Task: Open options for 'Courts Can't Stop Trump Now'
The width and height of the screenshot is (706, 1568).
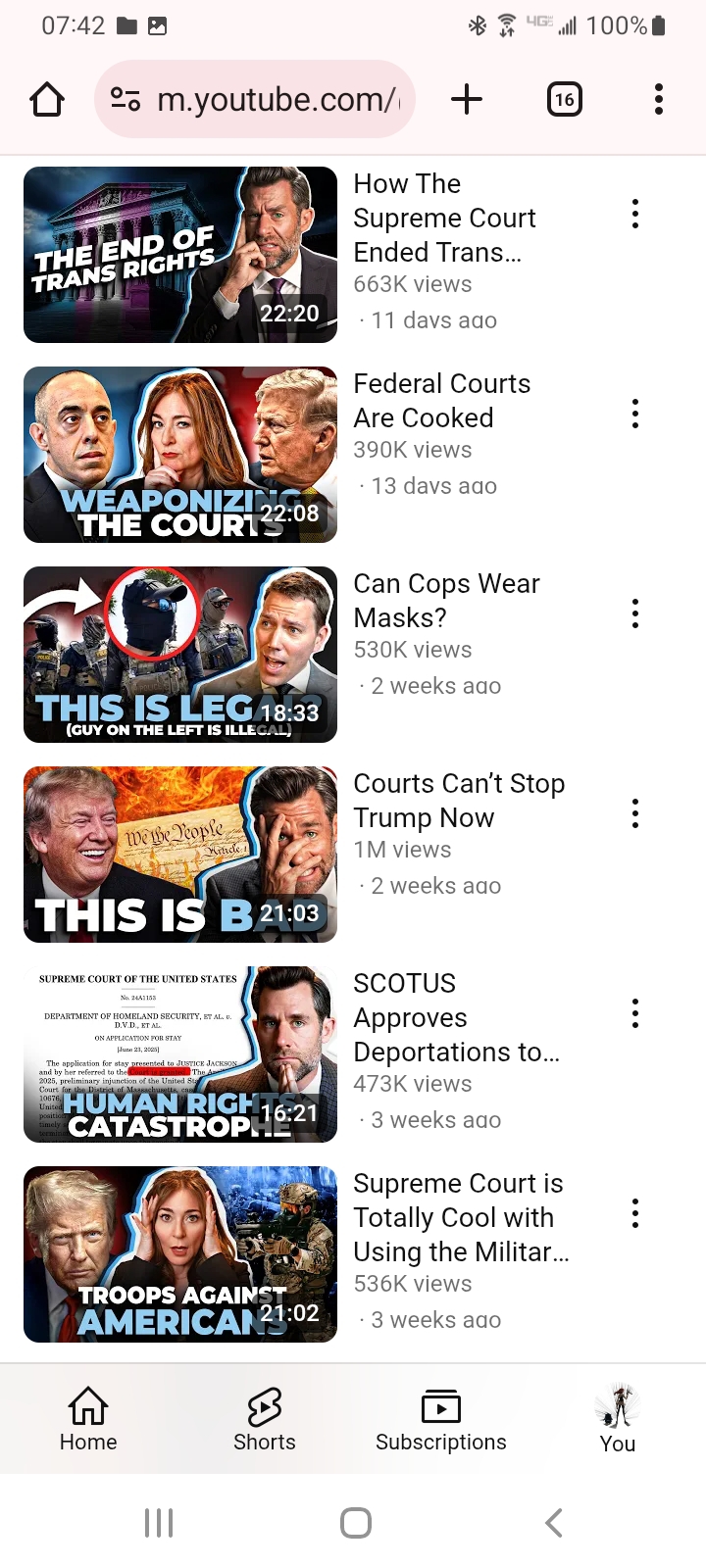Action: coord(635,813)
